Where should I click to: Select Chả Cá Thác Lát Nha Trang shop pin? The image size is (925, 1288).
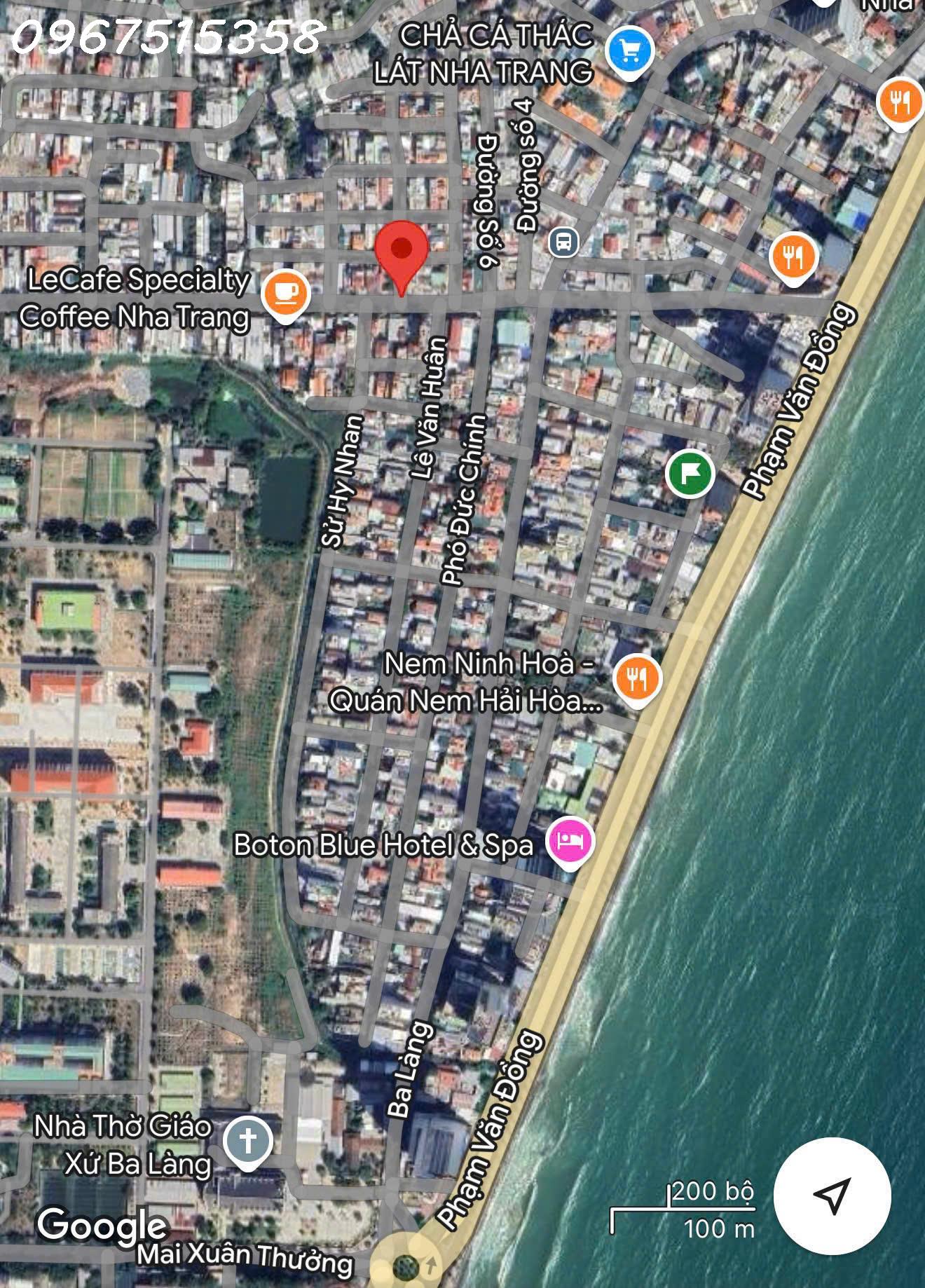pyautogui.click(x=629, y=51)
